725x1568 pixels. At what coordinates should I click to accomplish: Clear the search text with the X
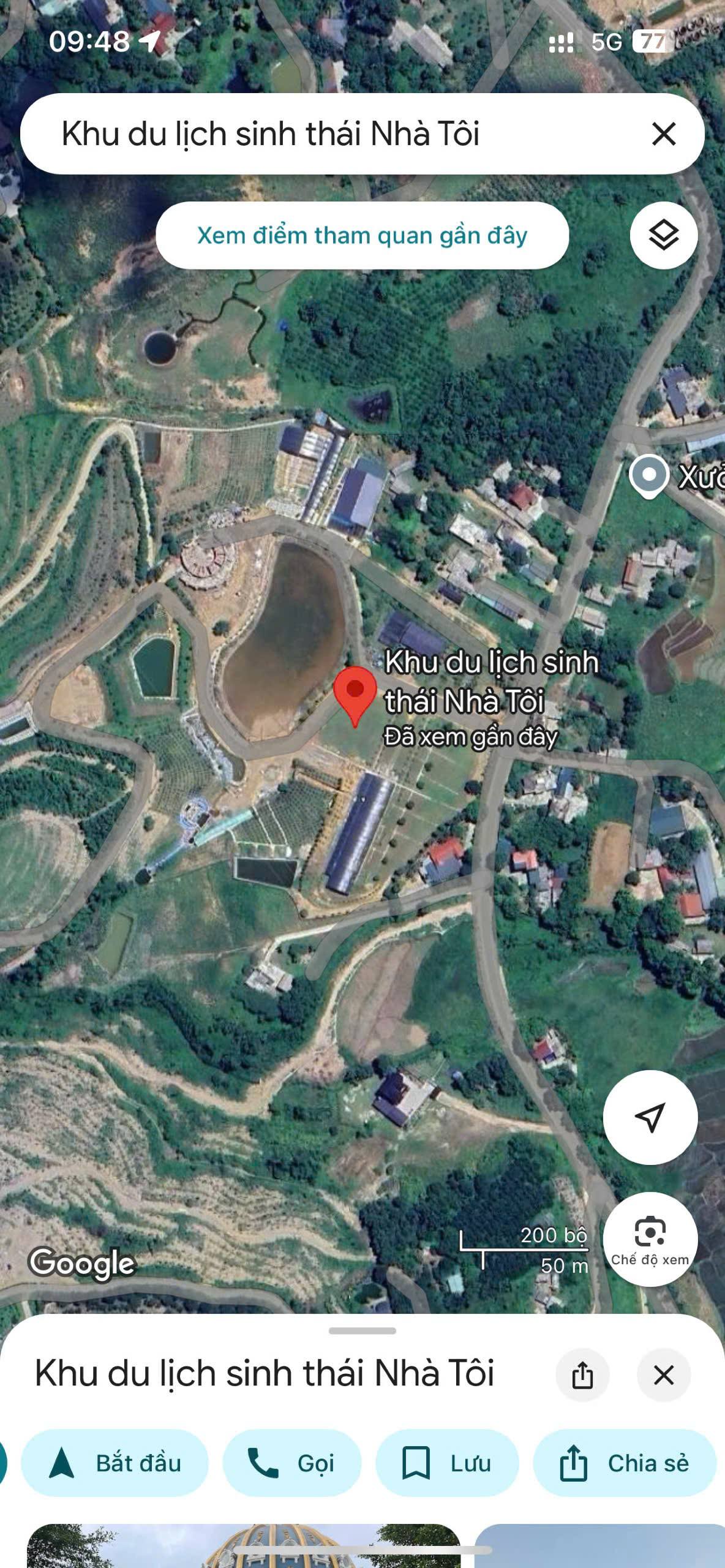click(x=664, y=134)
